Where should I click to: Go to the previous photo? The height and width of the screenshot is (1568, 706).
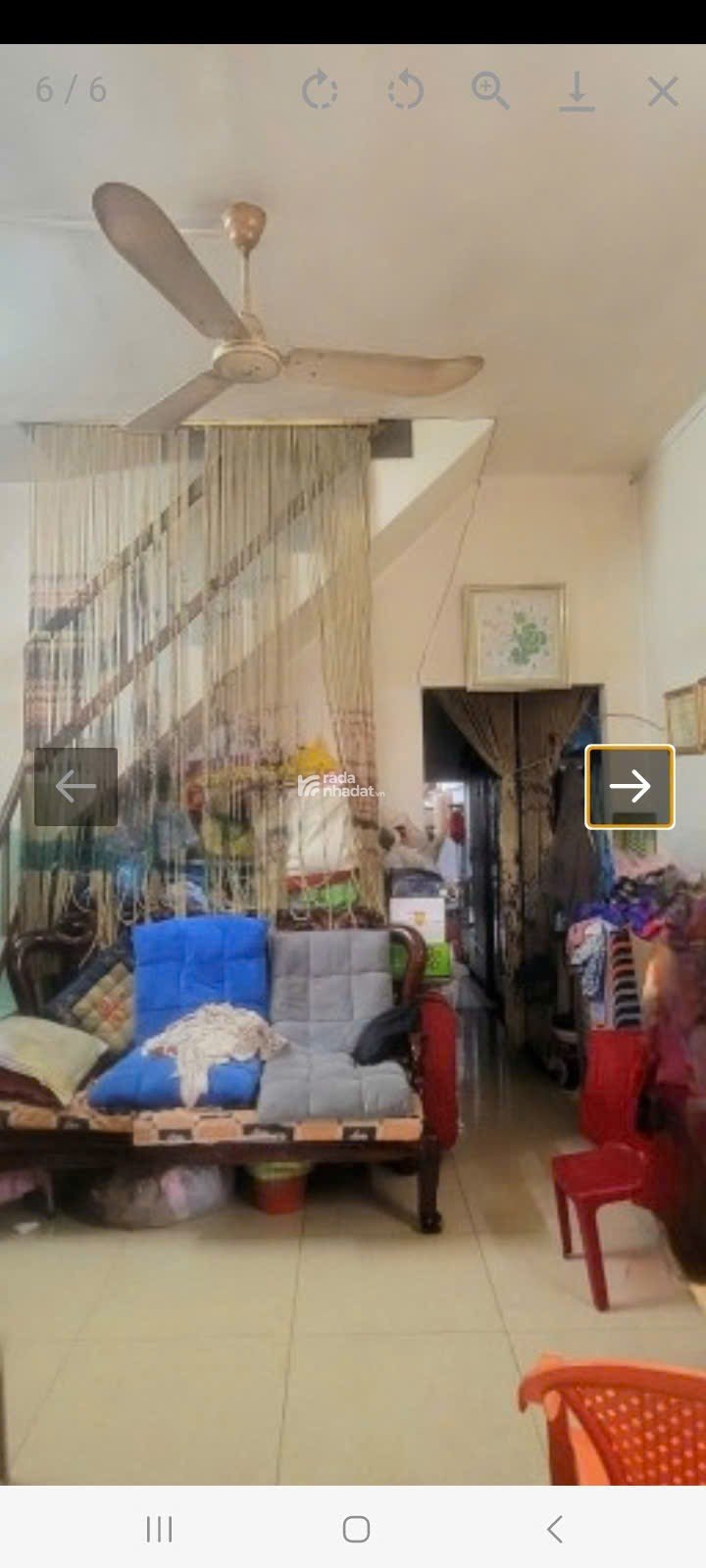pos(76,786)
